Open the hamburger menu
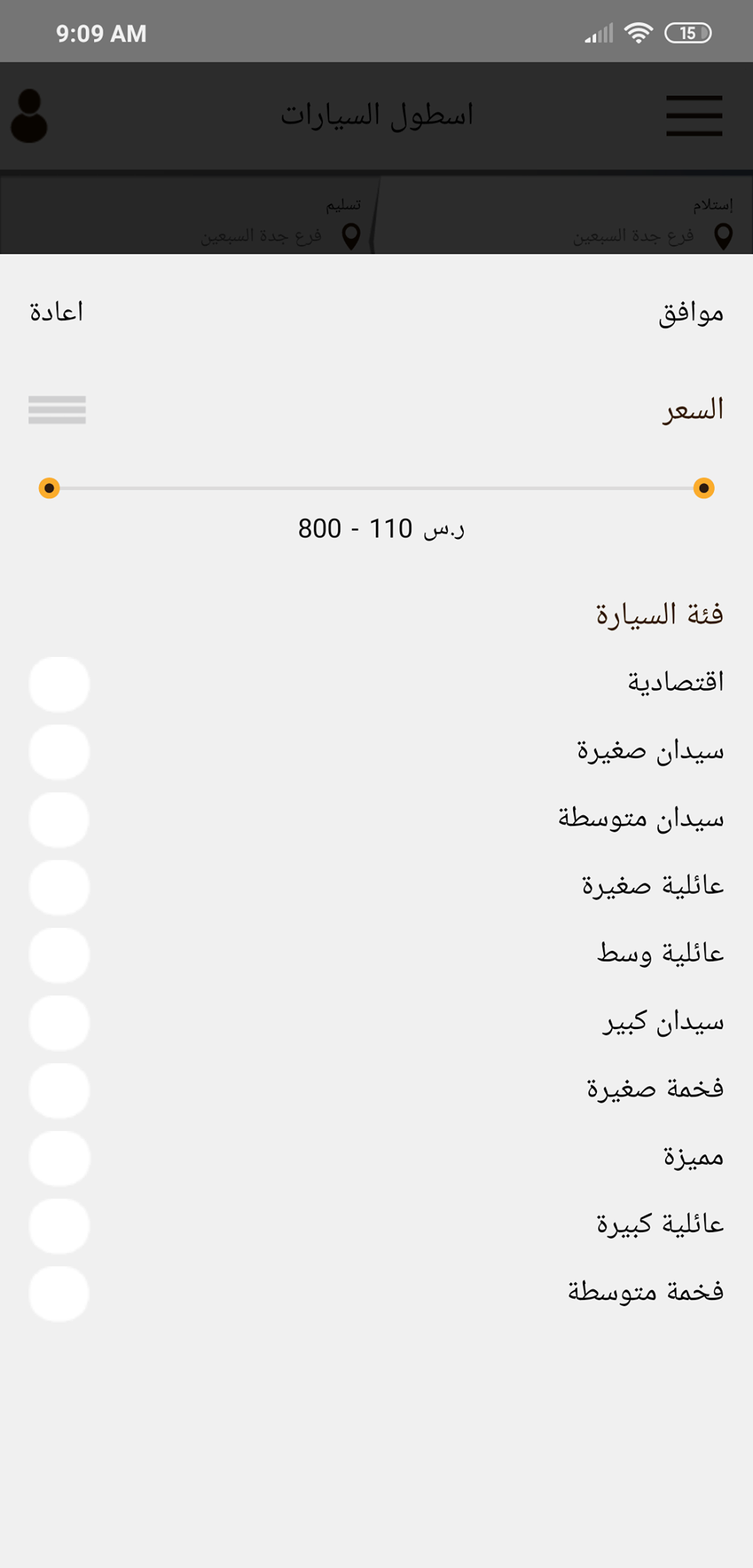 (x=693, y=116)
